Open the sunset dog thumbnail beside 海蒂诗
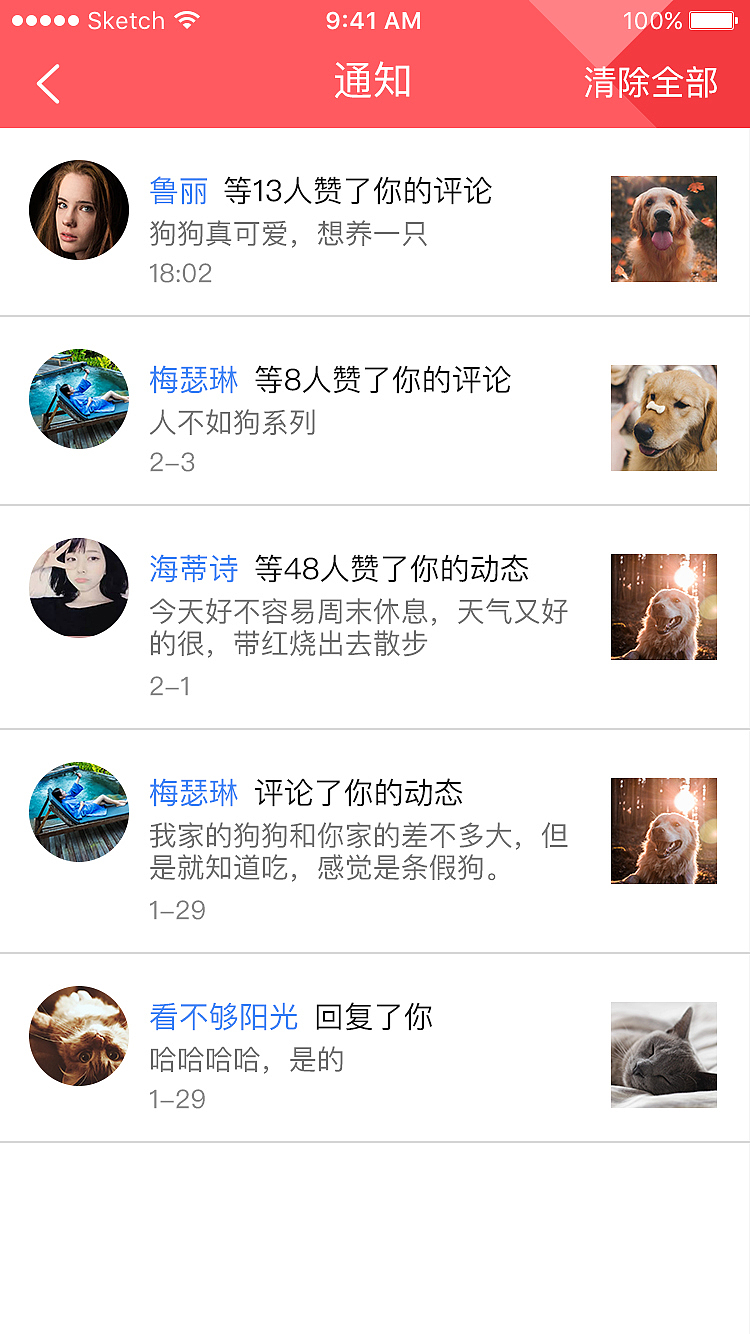Viewport: 750px width, 1334px height. 663,607
